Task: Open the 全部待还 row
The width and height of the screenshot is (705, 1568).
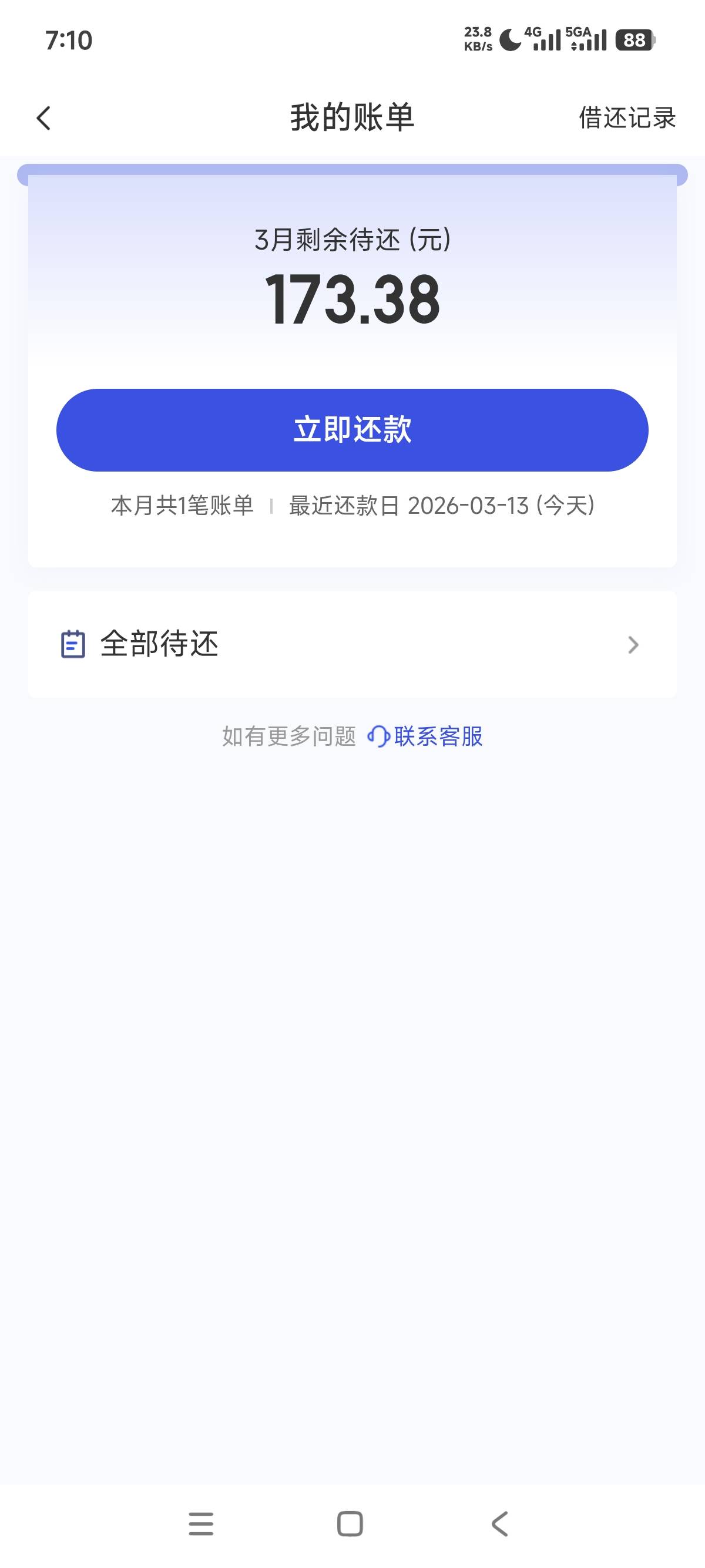Action: (352, 644)
